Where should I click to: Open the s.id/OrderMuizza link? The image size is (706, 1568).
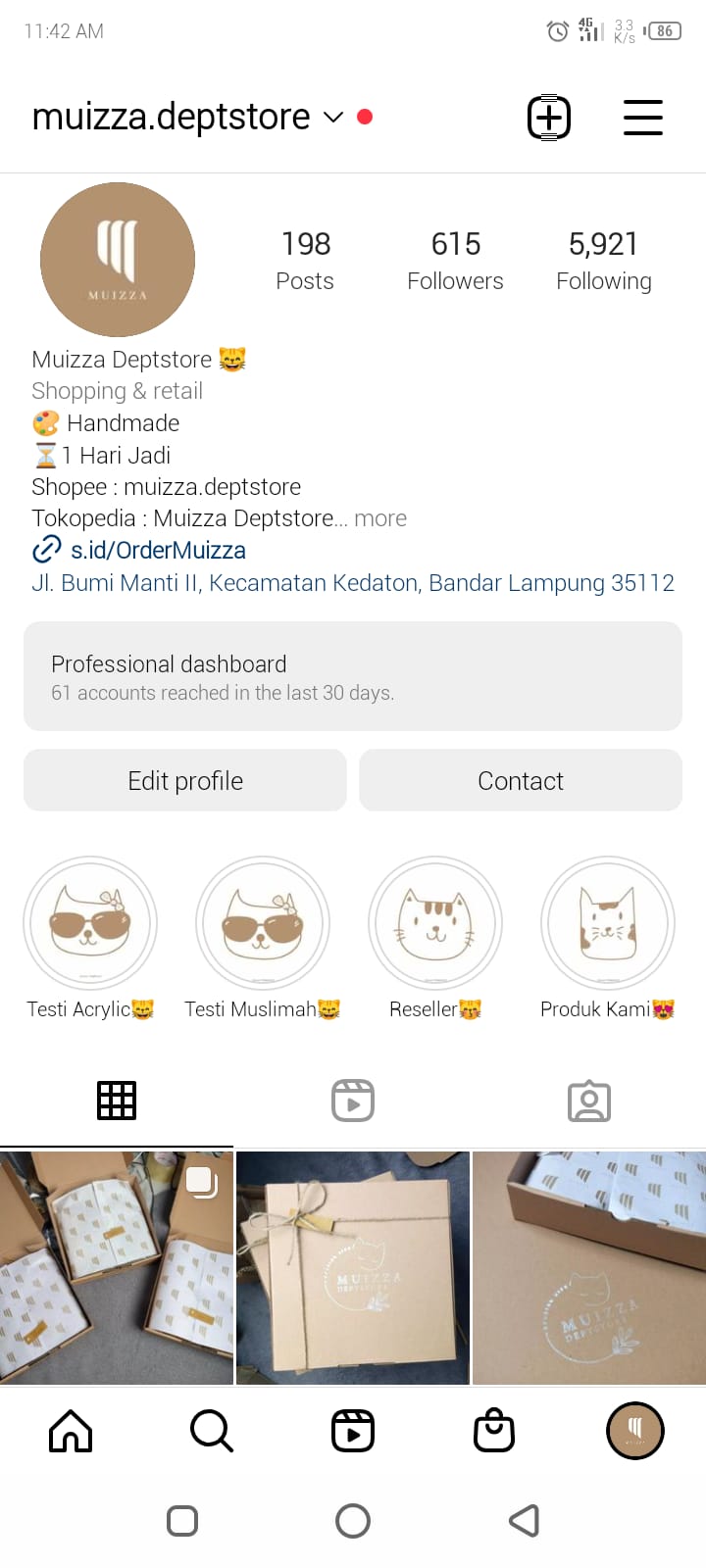(x=157, y=550)
